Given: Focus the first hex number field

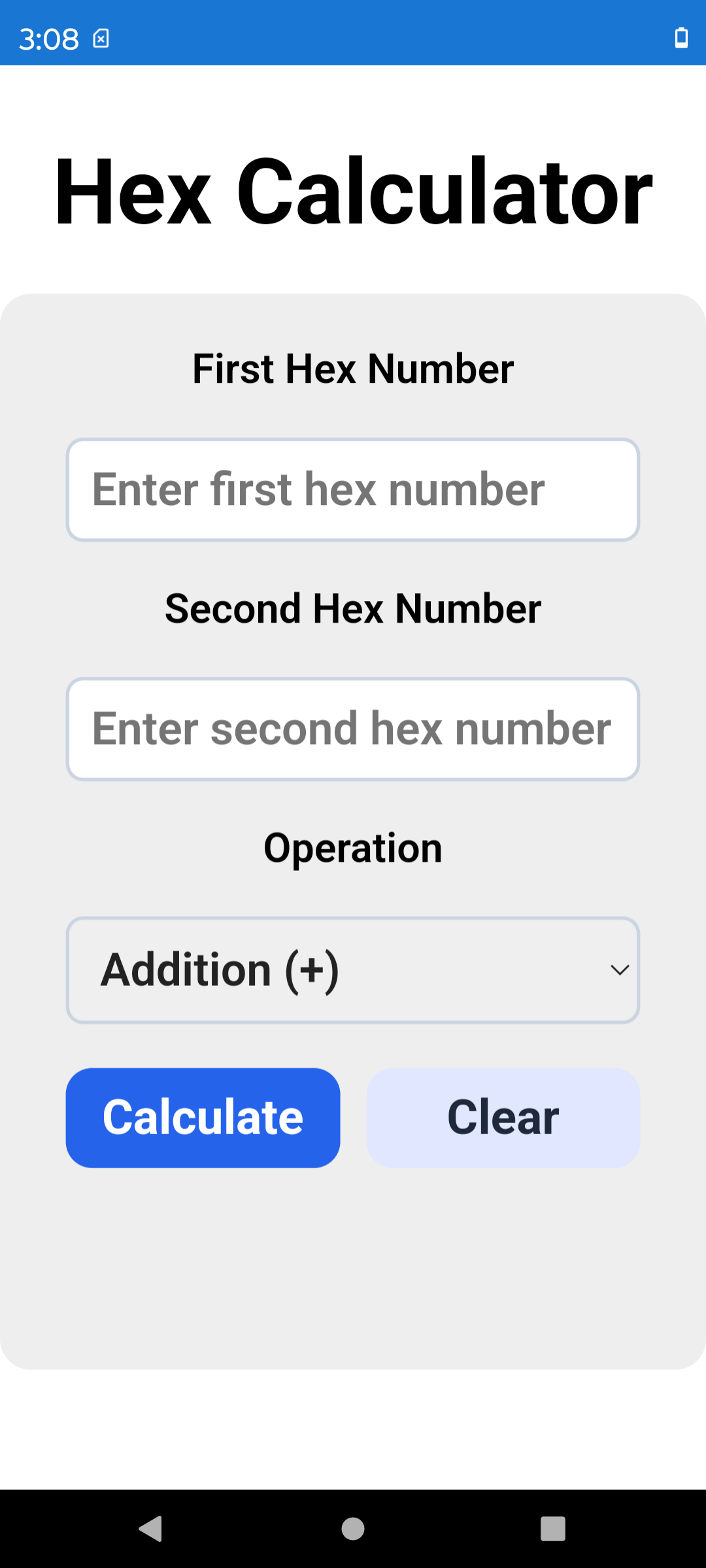Looking at the screenshot, I should [352, 489].
